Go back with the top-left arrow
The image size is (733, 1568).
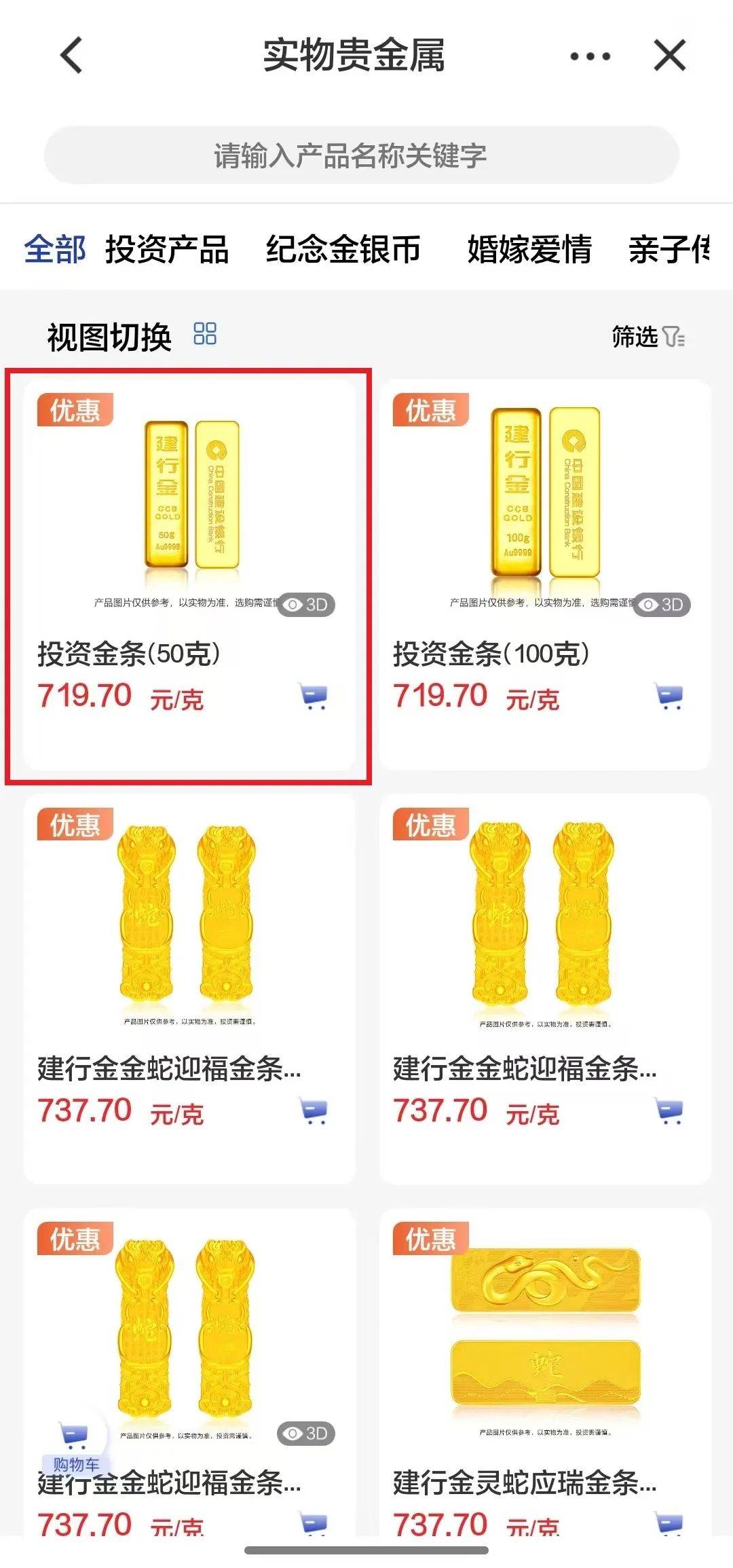[72, 56]
